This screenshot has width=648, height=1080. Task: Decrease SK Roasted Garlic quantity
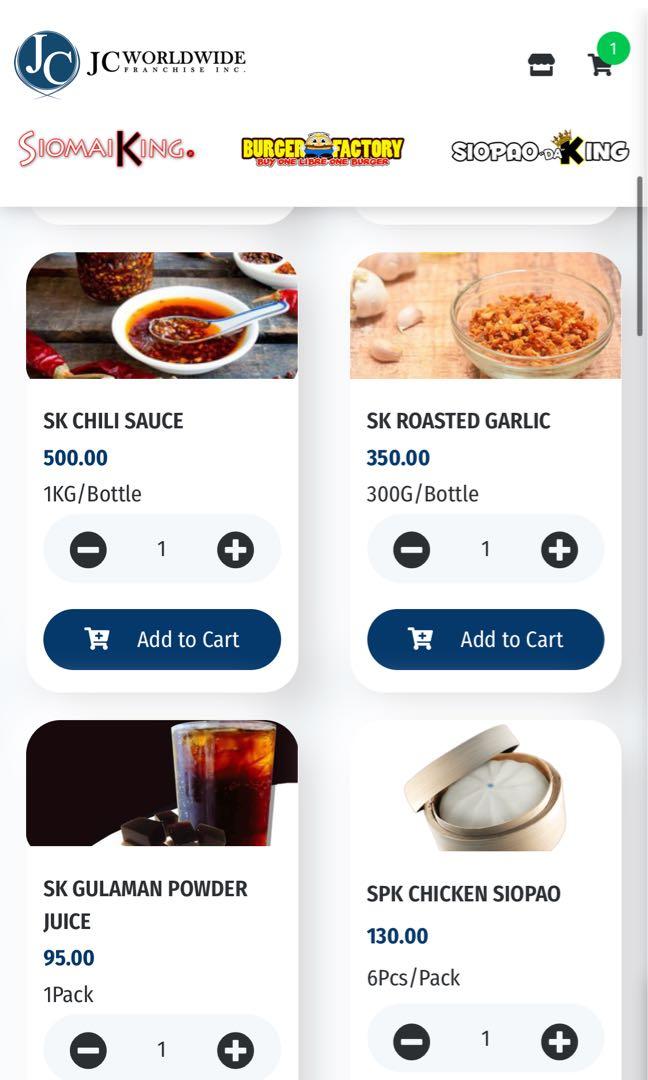(411, 549)
